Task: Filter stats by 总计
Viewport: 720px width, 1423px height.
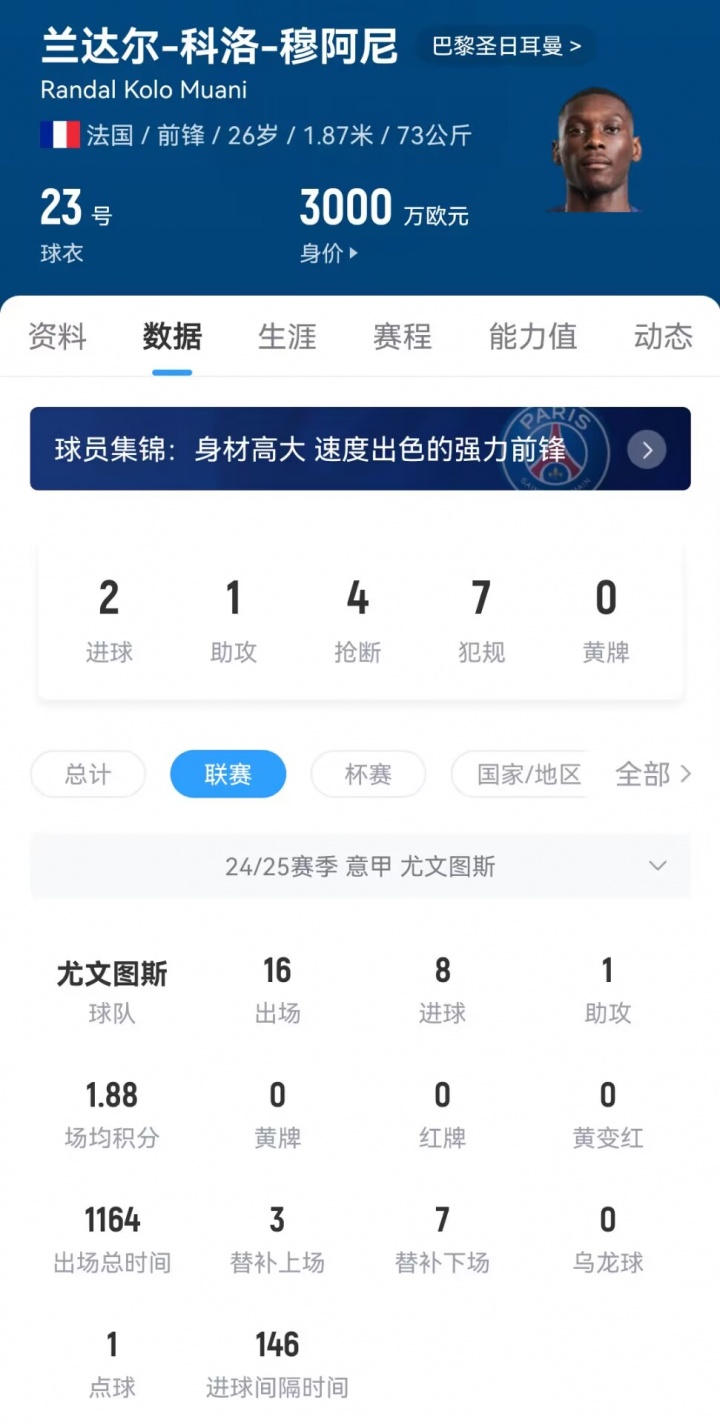Action: (x=88, y=774)
